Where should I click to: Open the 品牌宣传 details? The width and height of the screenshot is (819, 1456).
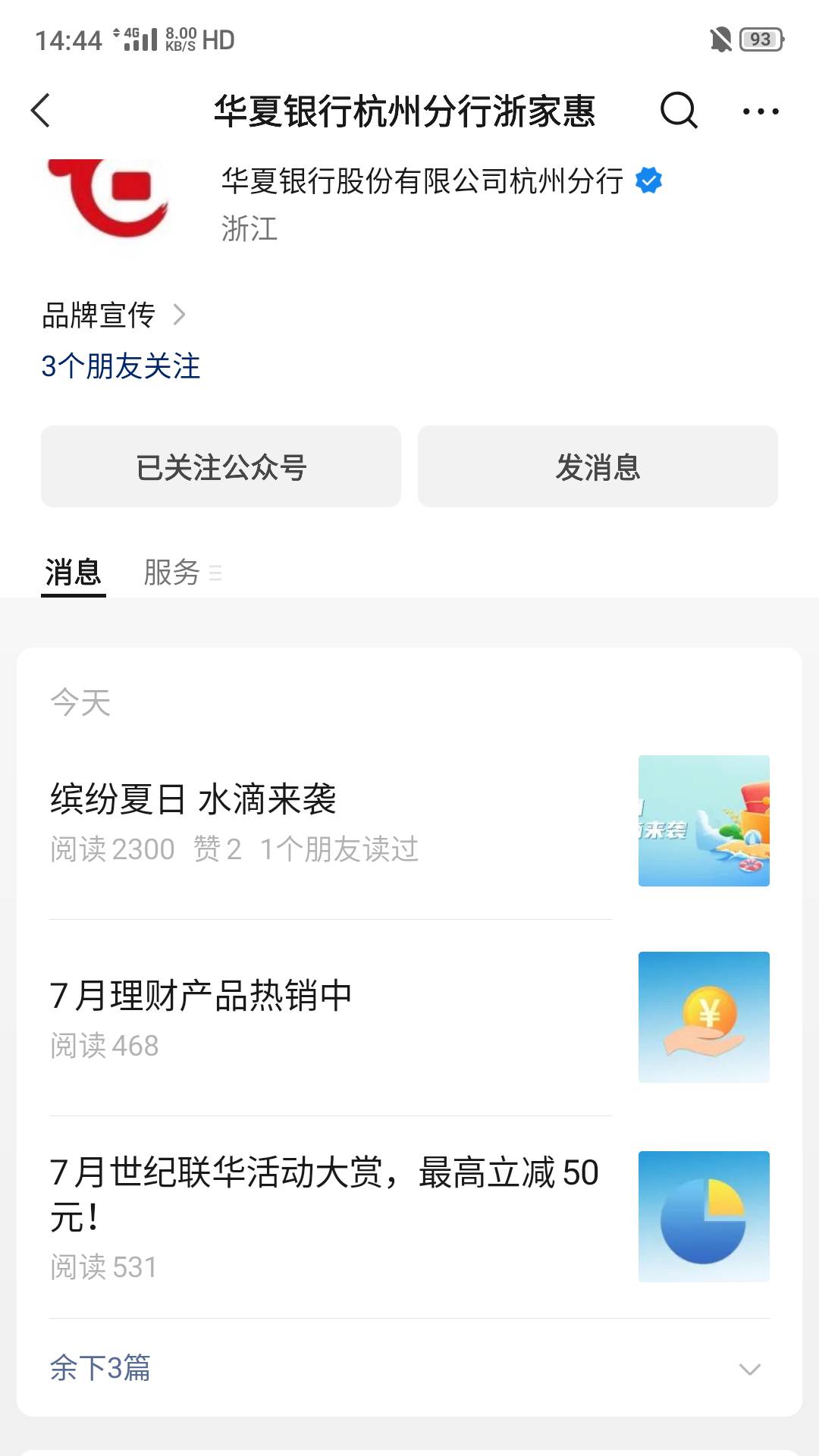click(114, 315)
